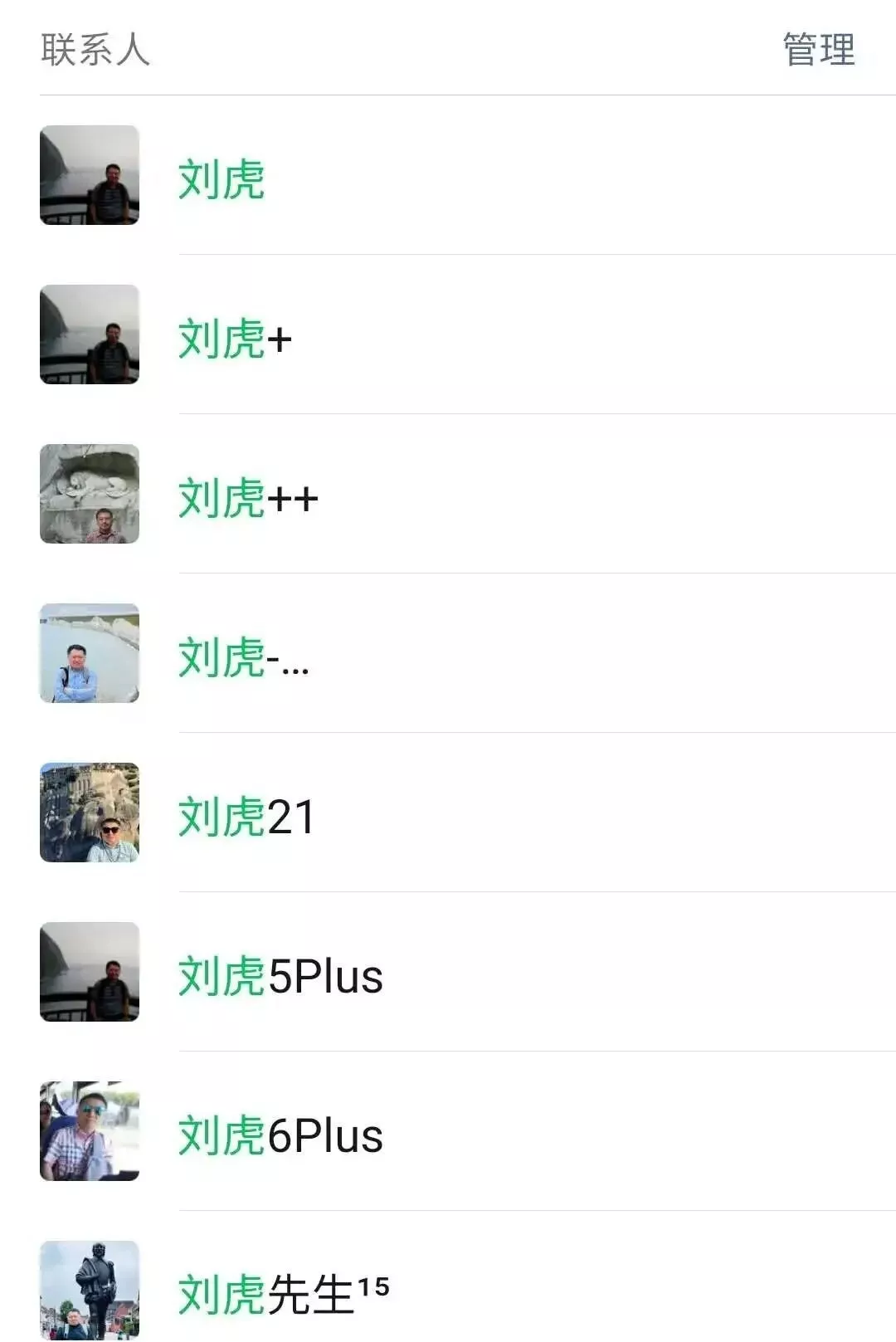Viewport: 896px width, 1342px height.
Task: Open the contact 刘虎-...
Action: [243, 657]
